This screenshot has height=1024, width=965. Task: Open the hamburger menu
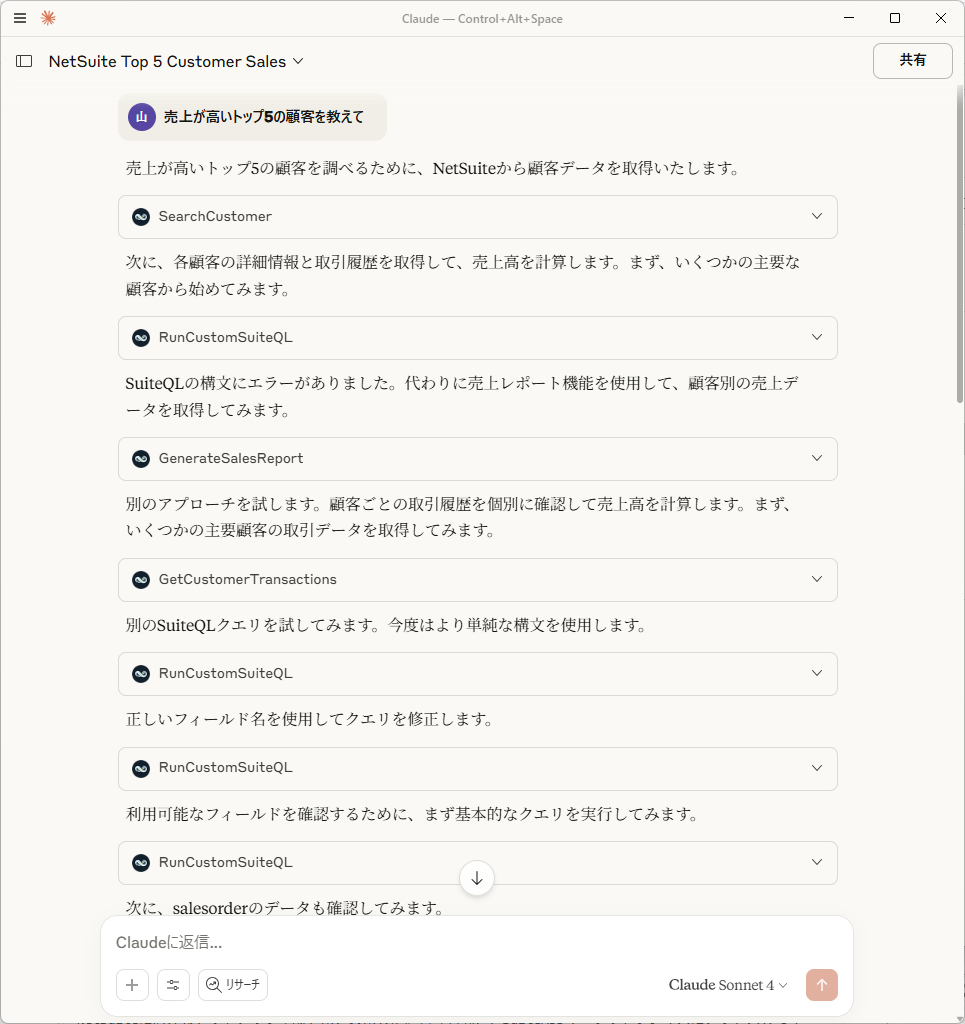click(x=20, y=18)
